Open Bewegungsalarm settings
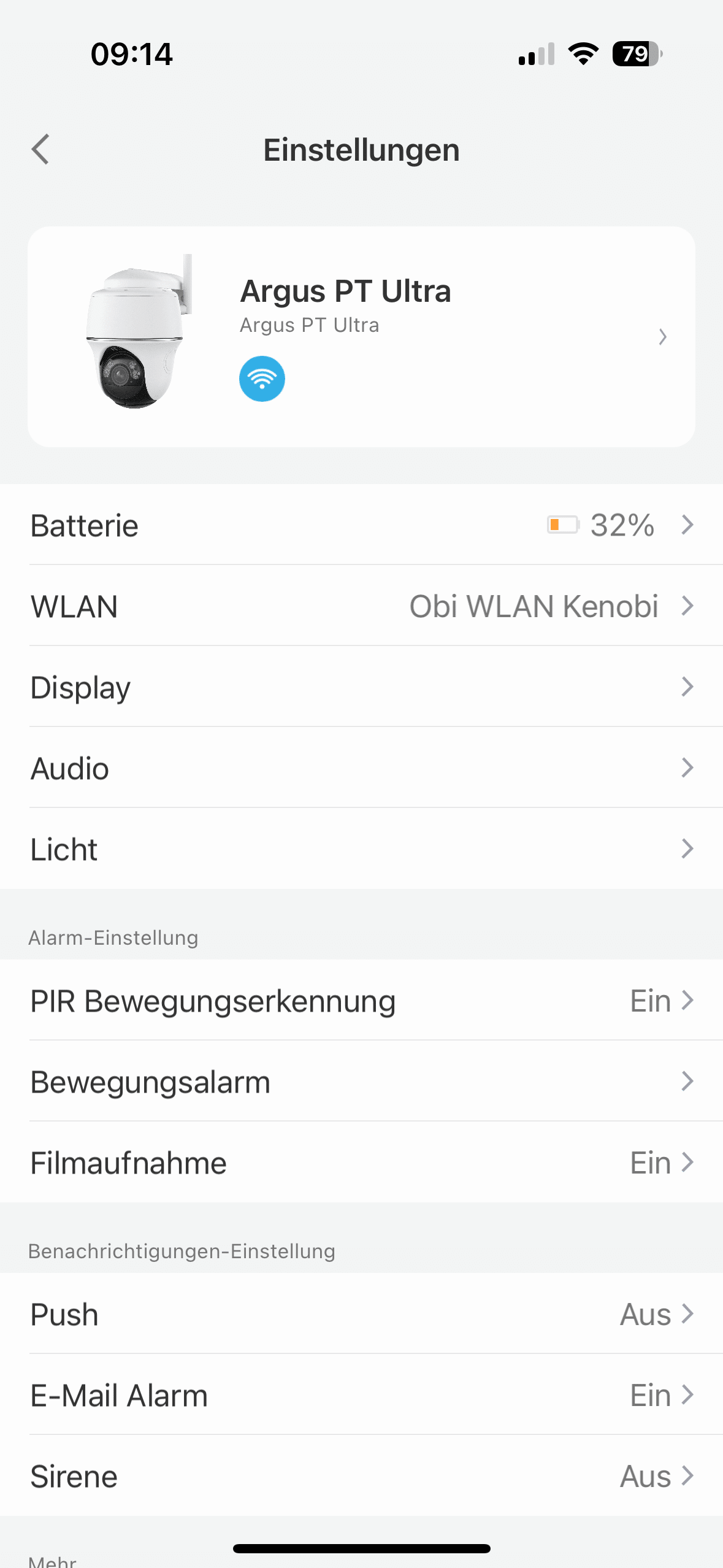Viewport: 723px width, 1568px height. 361,1082
